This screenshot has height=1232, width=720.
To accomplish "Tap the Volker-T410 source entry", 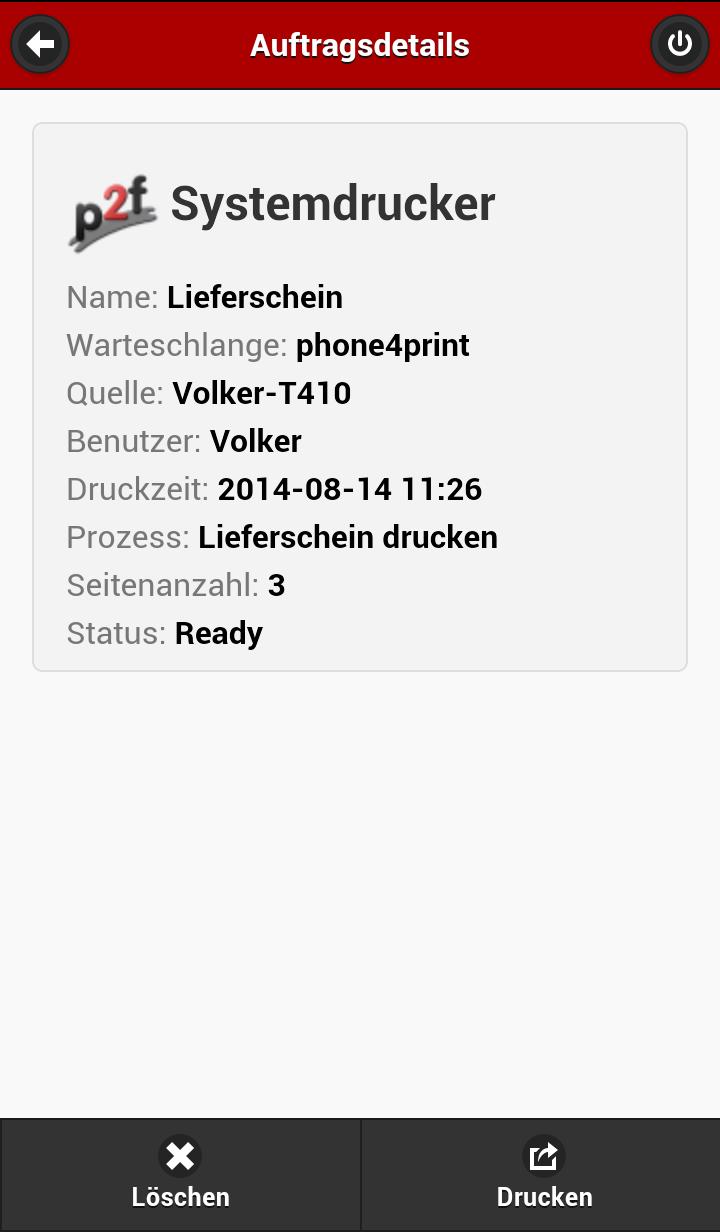I will (261, 393).
